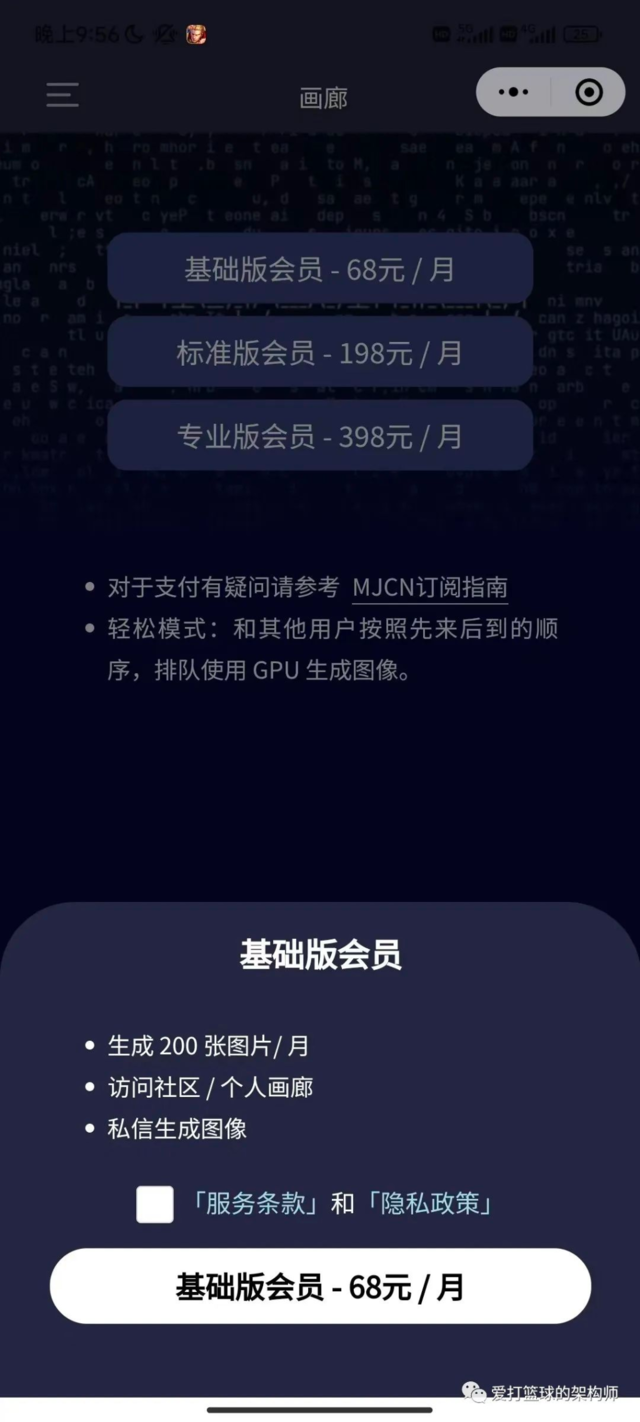Screen dimensions: 640x1422
Task: Open the hamburger drawer menu
Action: [62, 95]
